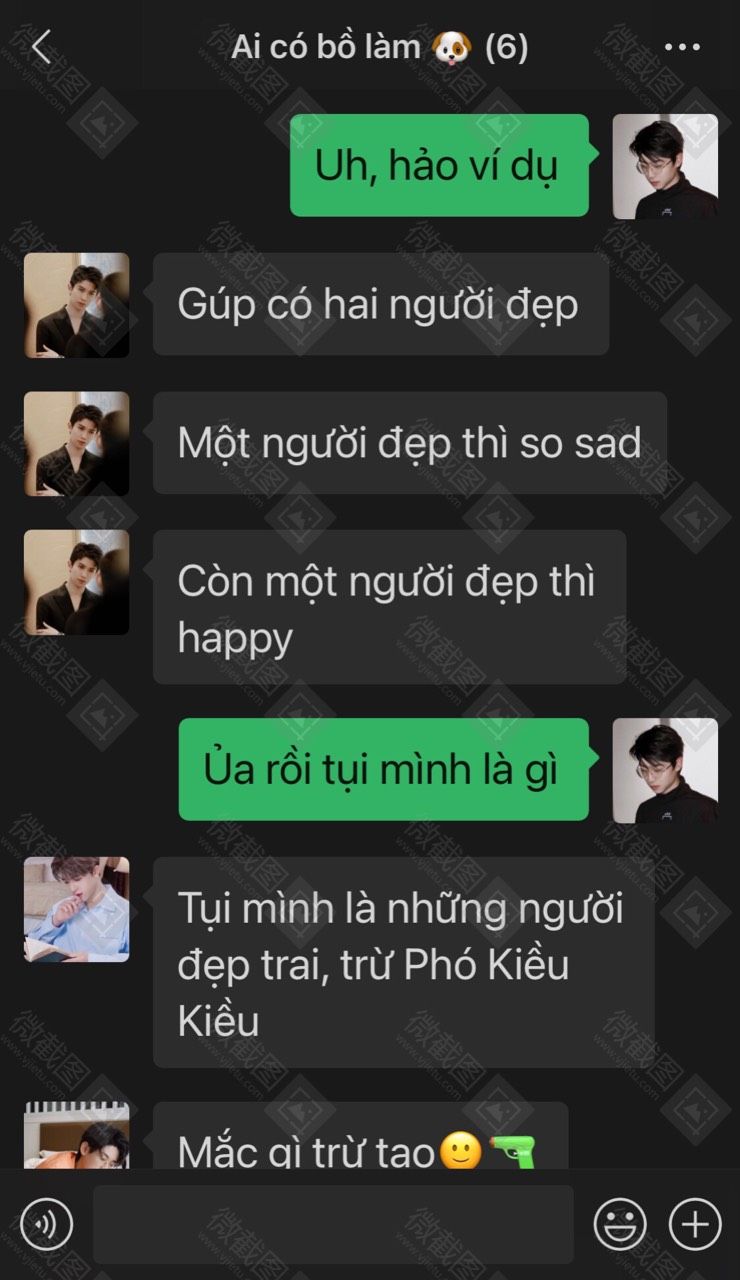Open the three-dot chat options menu

click(682, 47)
